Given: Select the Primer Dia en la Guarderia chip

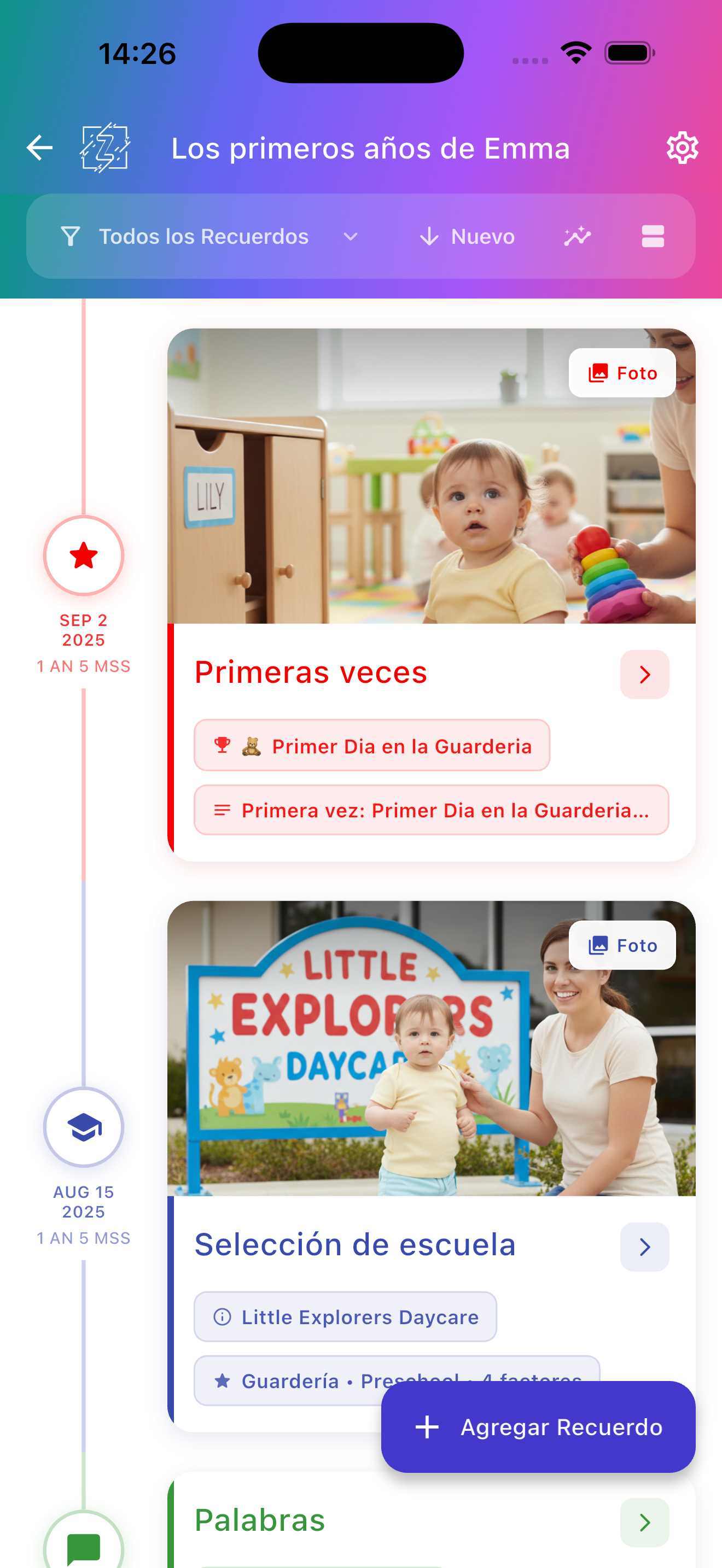Looking at the screenshot, I should click(371, 746).
